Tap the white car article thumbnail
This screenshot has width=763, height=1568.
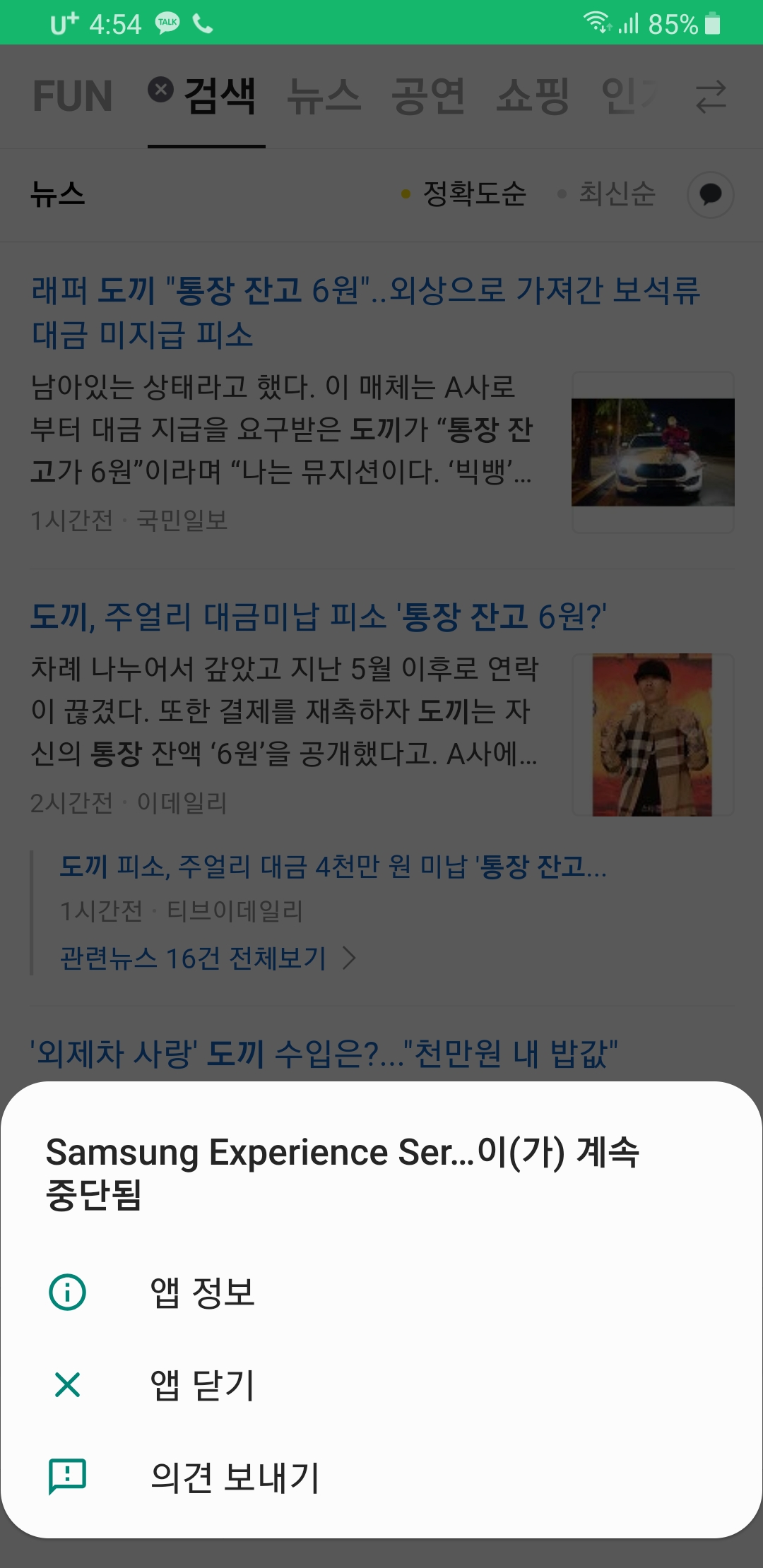[653, 452]
